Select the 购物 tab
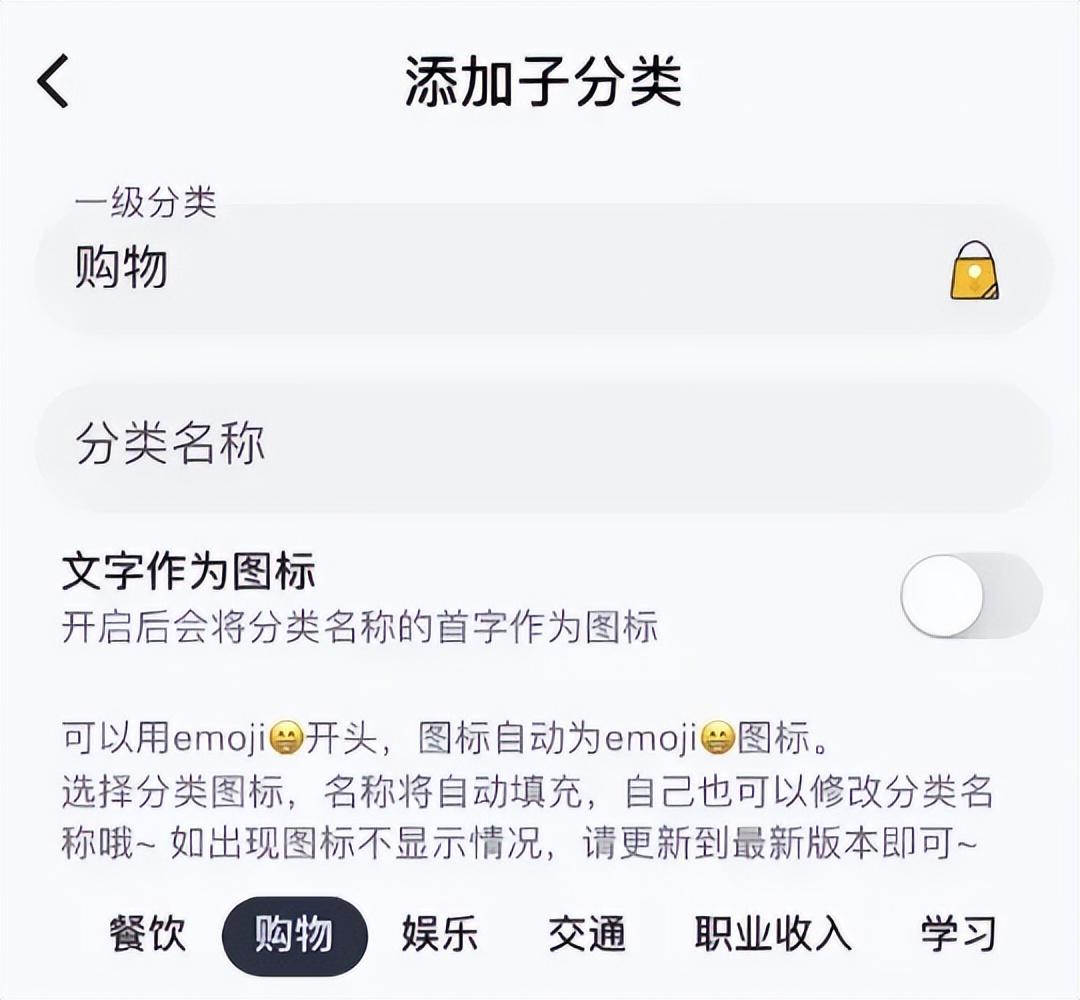 pos(295,936)
